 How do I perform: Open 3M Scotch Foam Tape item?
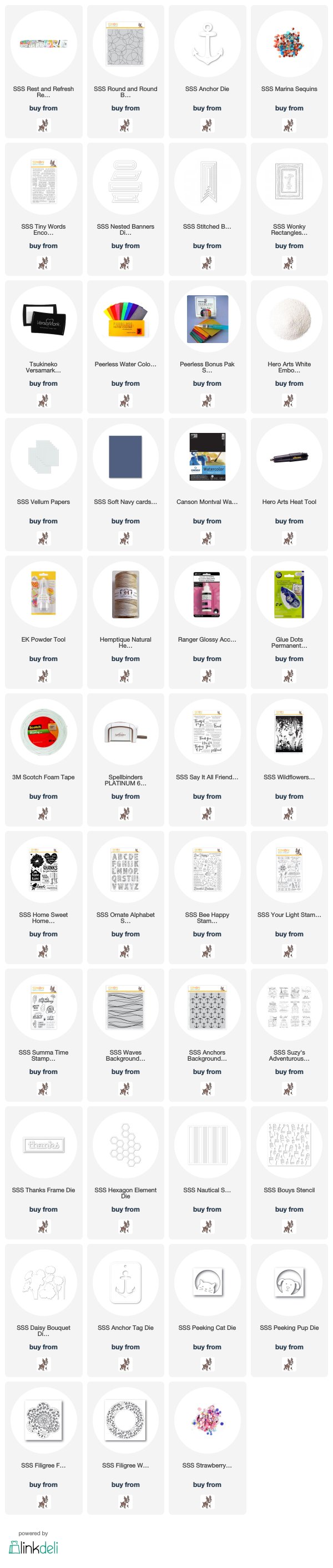(x=43, y=732)
